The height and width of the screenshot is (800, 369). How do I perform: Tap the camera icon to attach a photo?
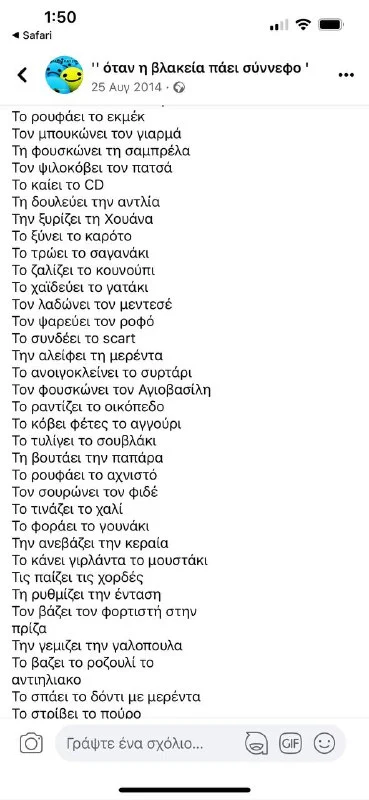click(31, 743)
